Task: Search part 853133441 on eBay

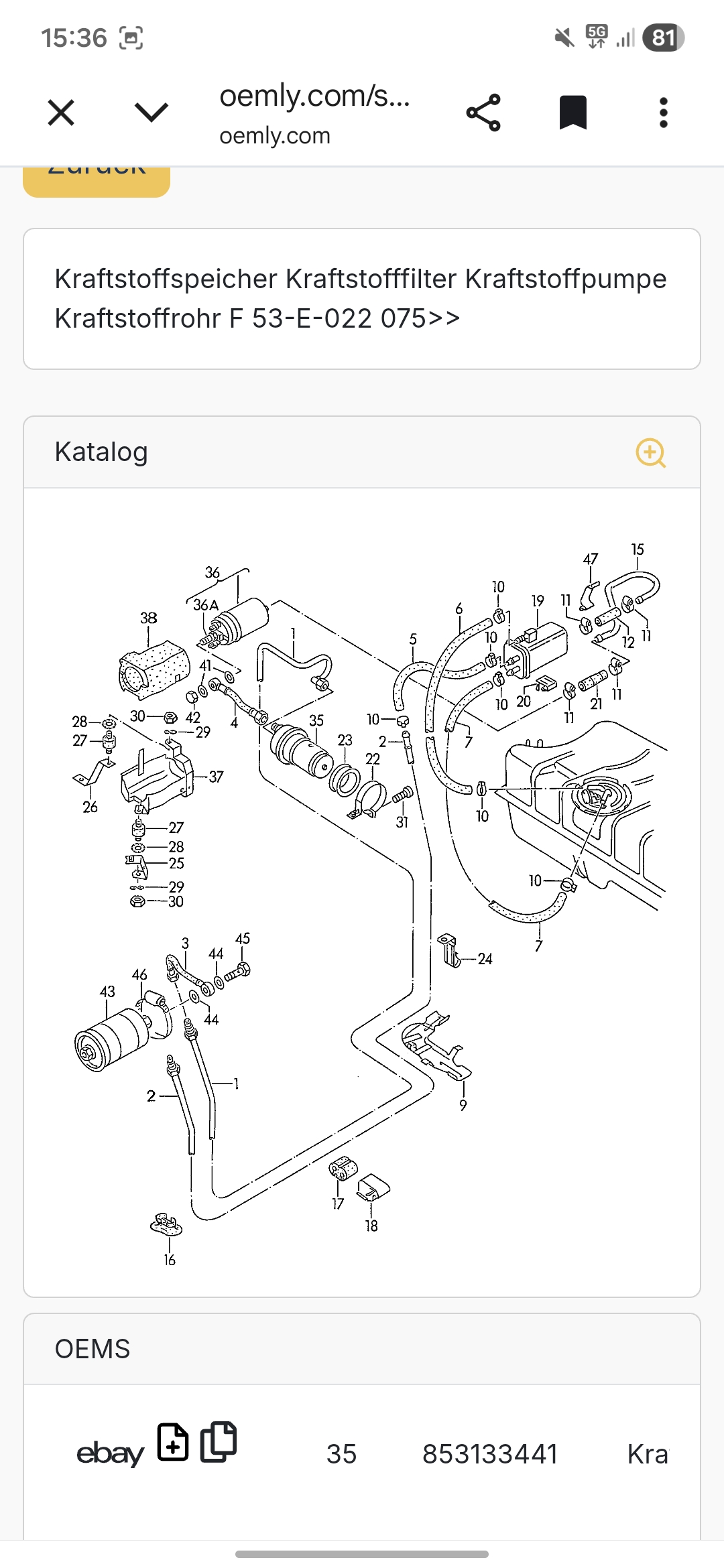Action: click(110, 1453)
